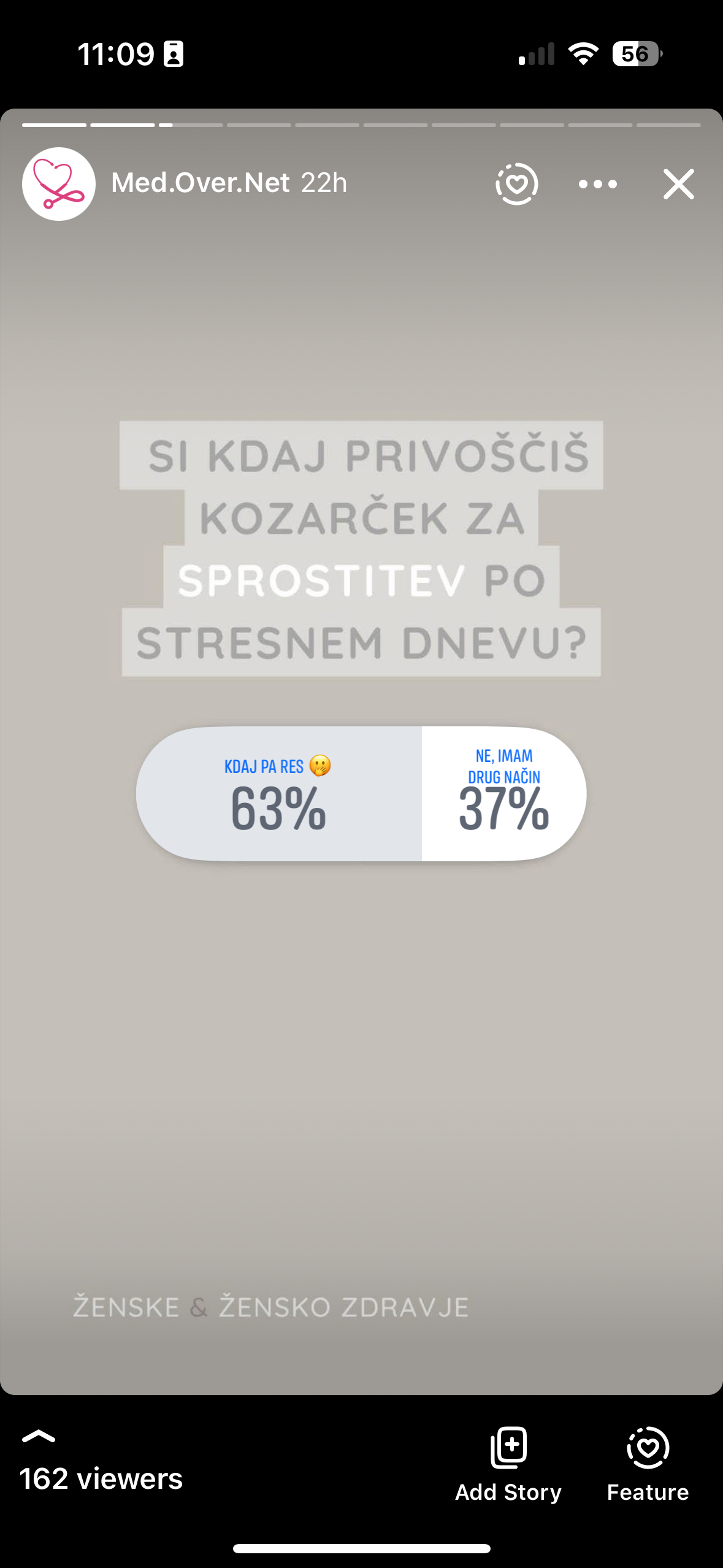Open the three-dot more options menu
The width and height of the screenshot is (723, 1568).
coord(598,184)
